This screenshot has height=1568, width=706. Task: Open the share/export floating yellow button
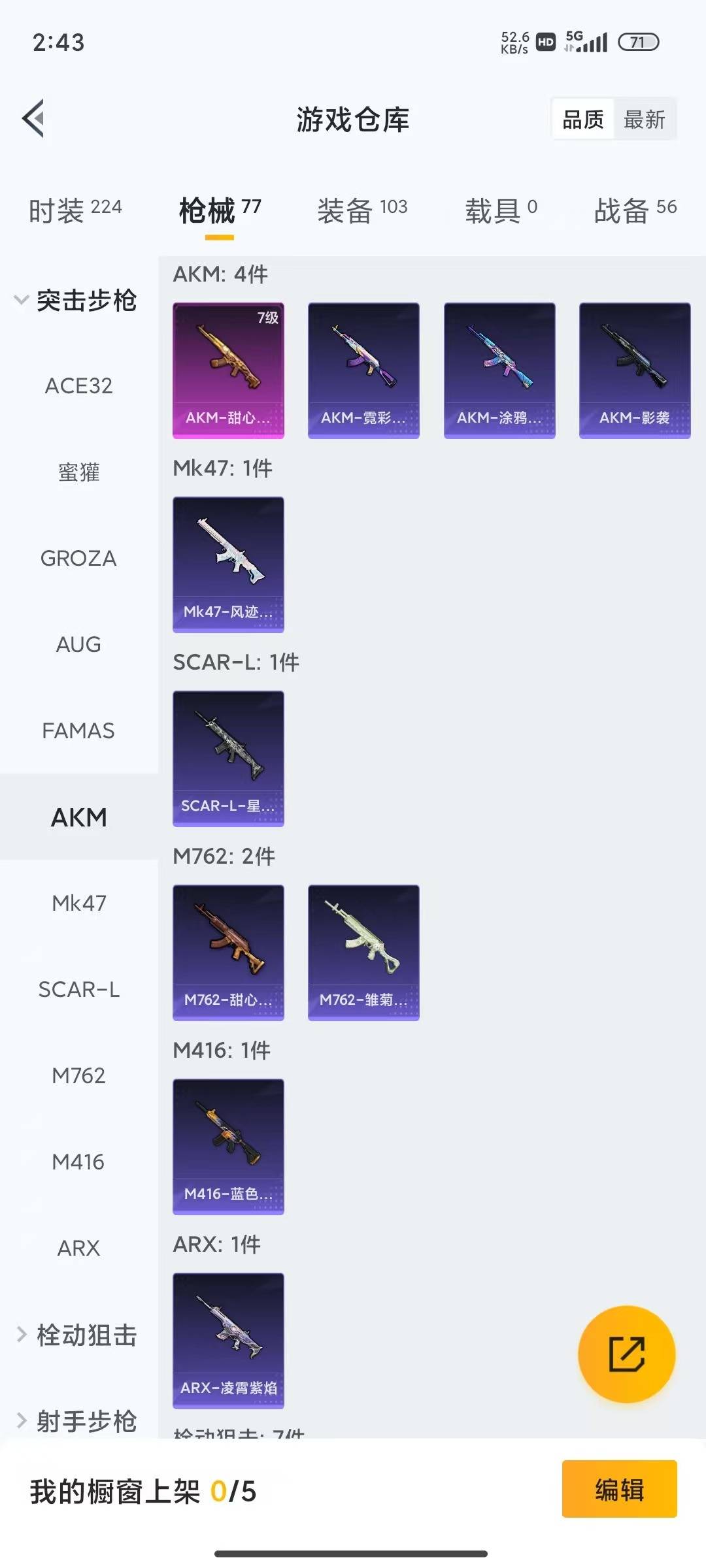point(627,1356)
